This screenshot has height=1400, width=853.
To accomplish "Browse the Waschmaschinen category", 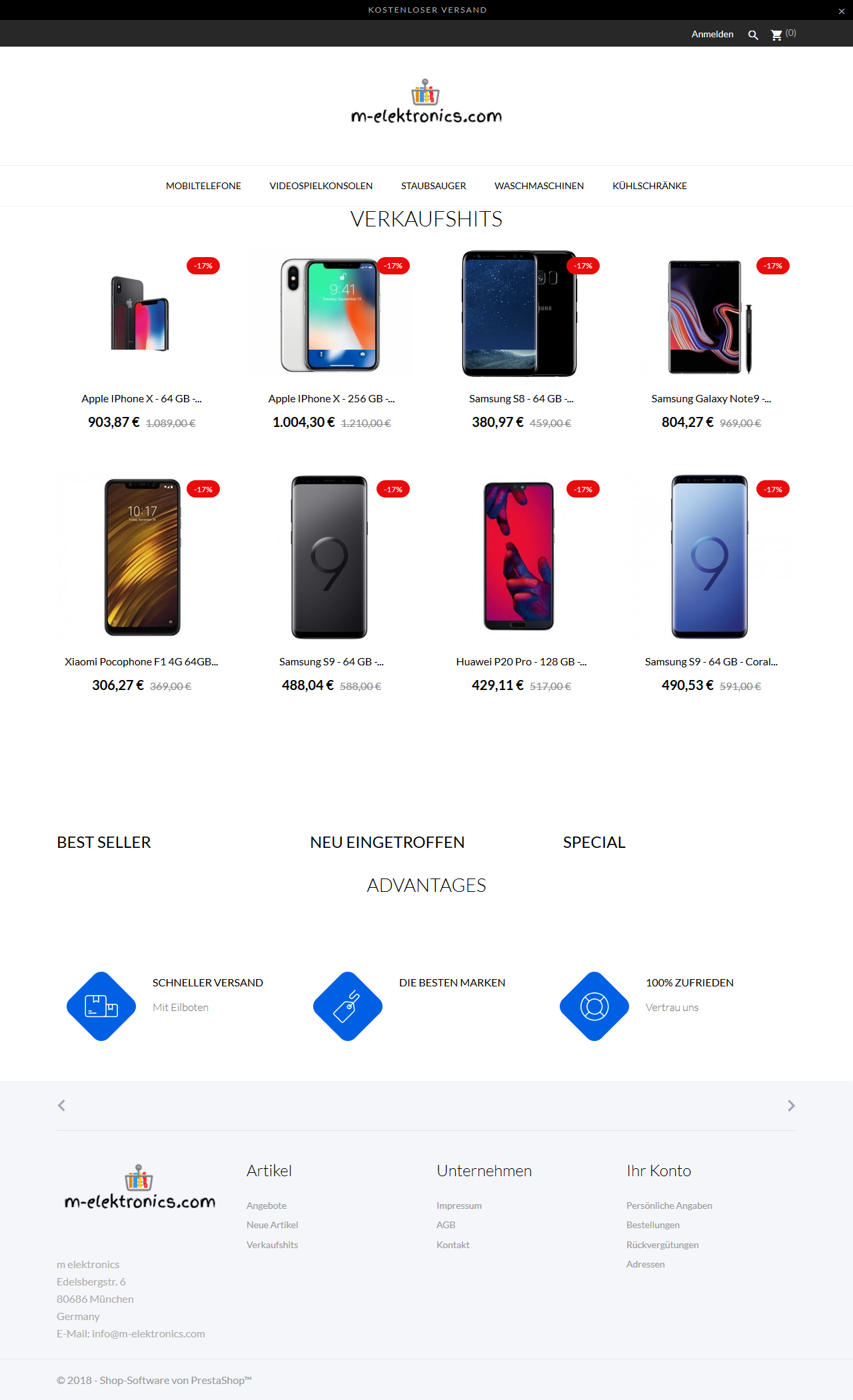I will pyautogui.click(x=539, y=186).
